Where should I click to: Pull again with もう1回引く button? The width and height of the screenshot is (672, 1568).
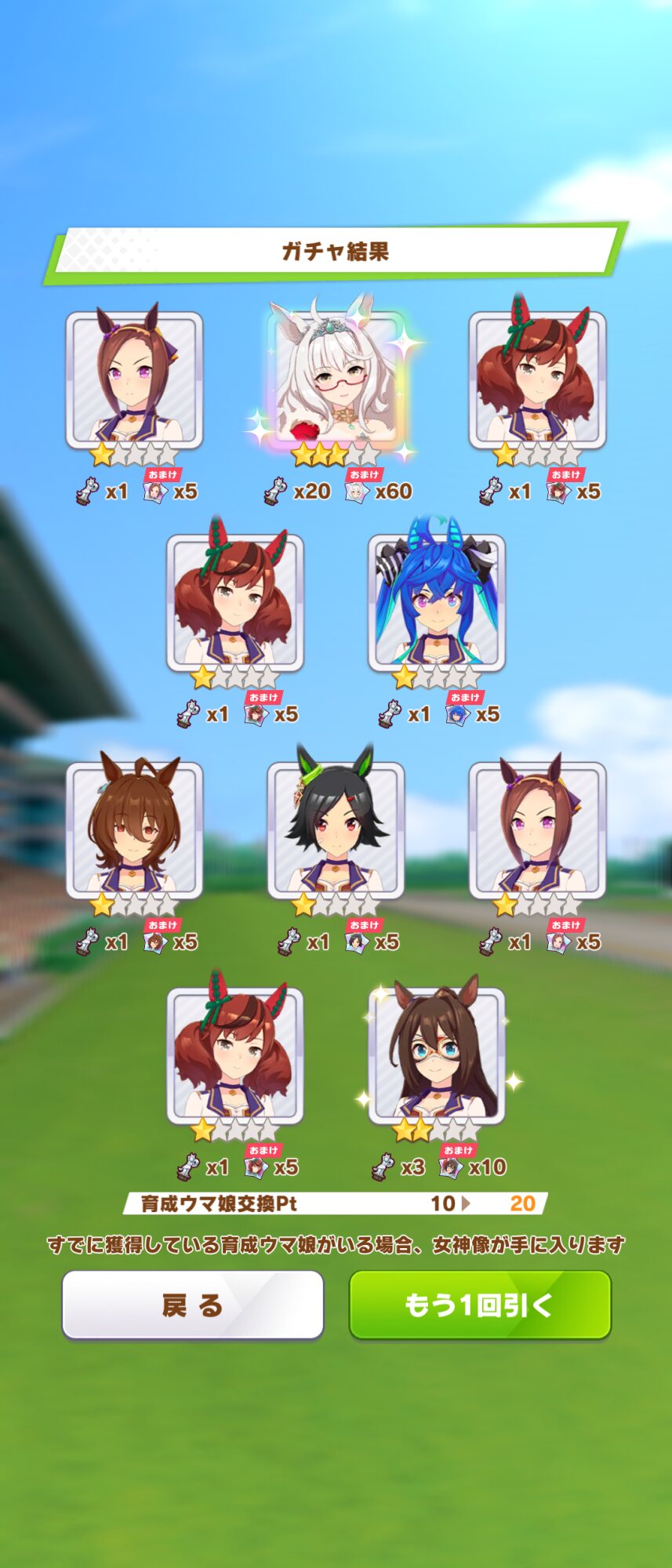479,1305
